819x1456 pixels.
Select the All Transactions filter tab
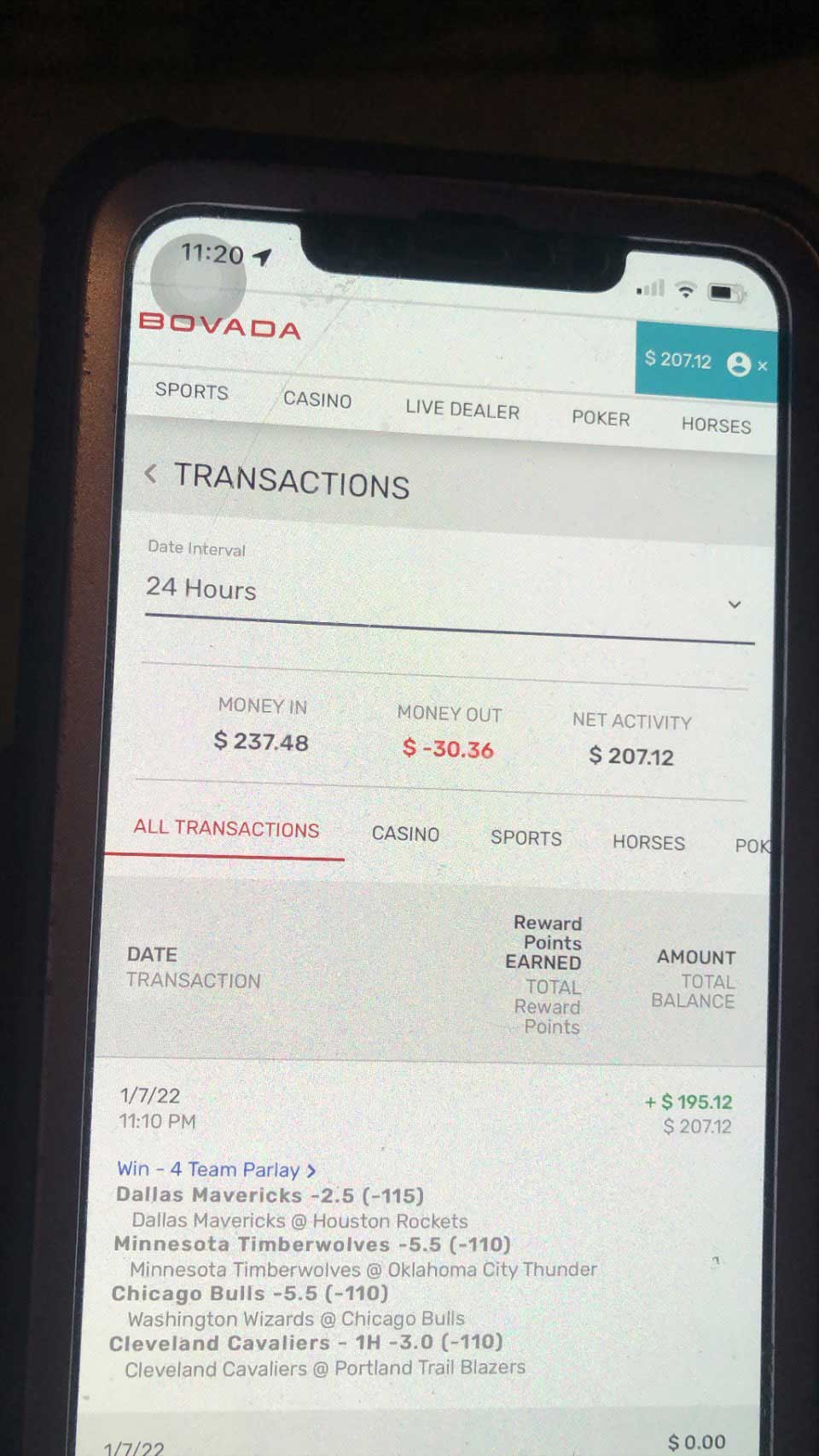[x=226, y=829]
